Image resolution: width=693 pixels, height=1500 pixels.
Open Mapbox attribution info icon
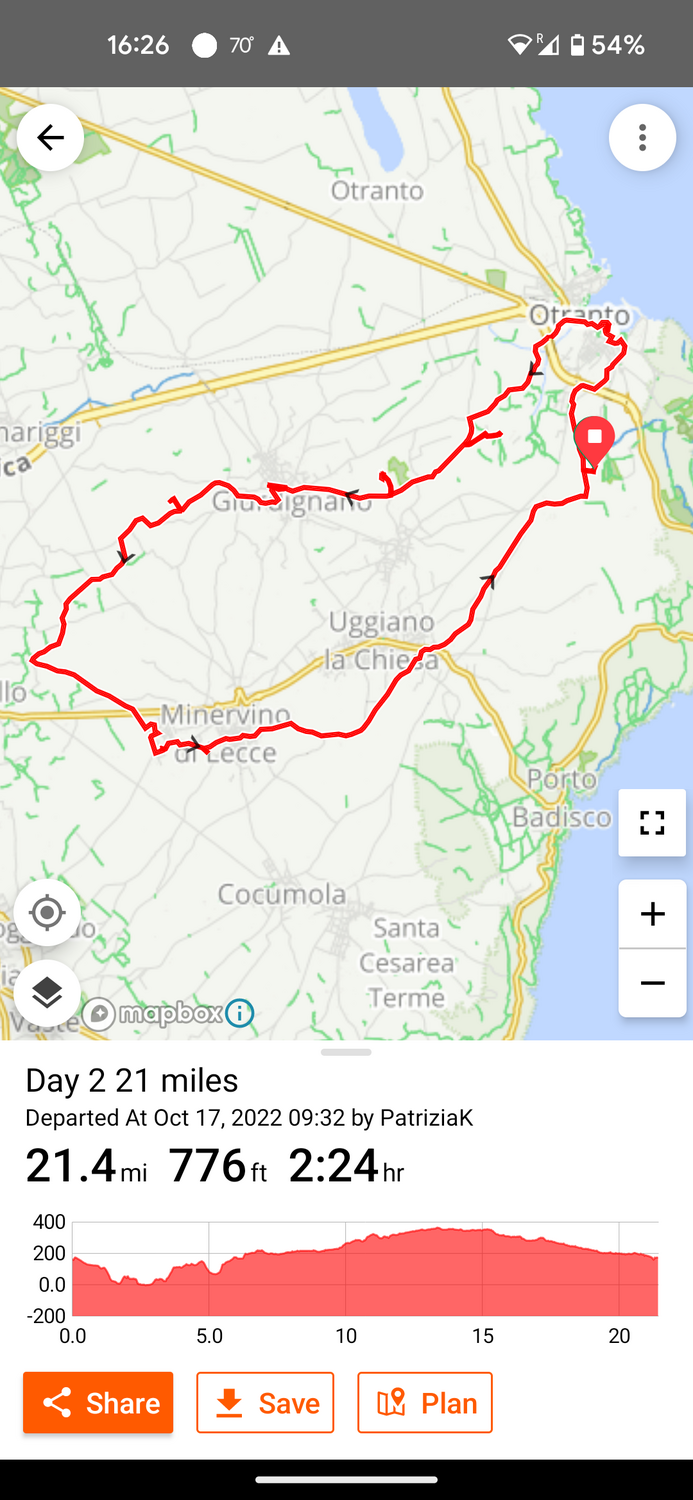240,1013
